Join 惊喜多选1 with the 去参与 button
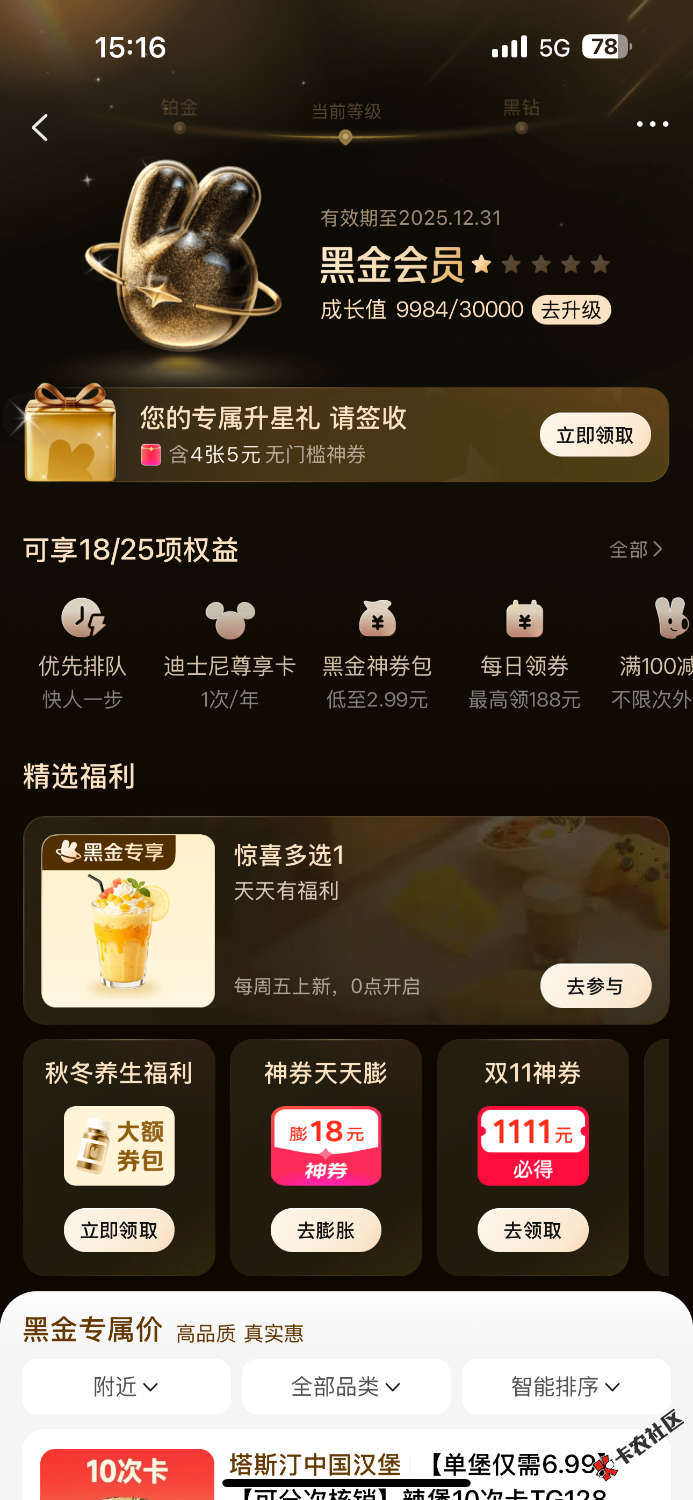The image size is (693, 1500). (x=595, y=986)
